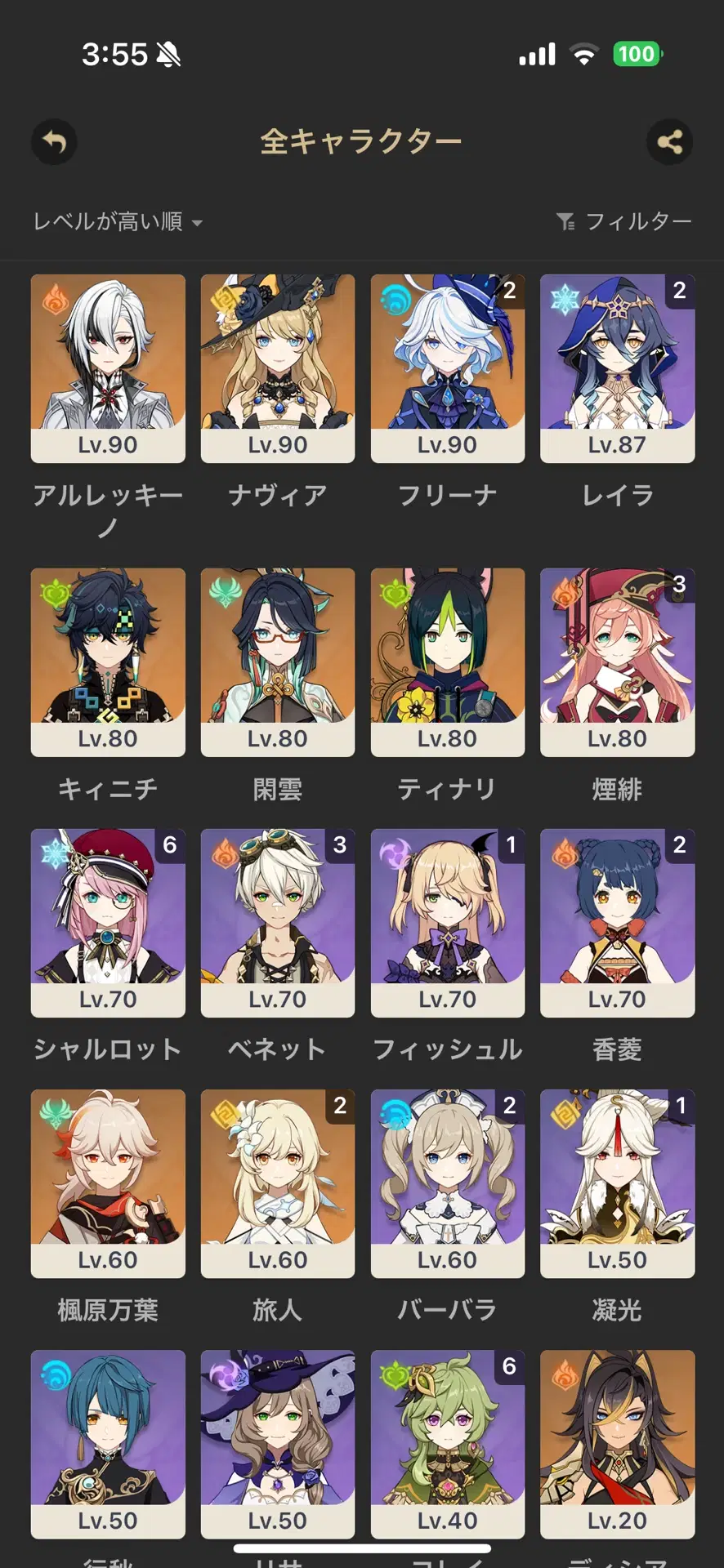Click the Anemo element icon on 閑雲's card
This screenshot has height=1568, width=724.
(223, 591)
